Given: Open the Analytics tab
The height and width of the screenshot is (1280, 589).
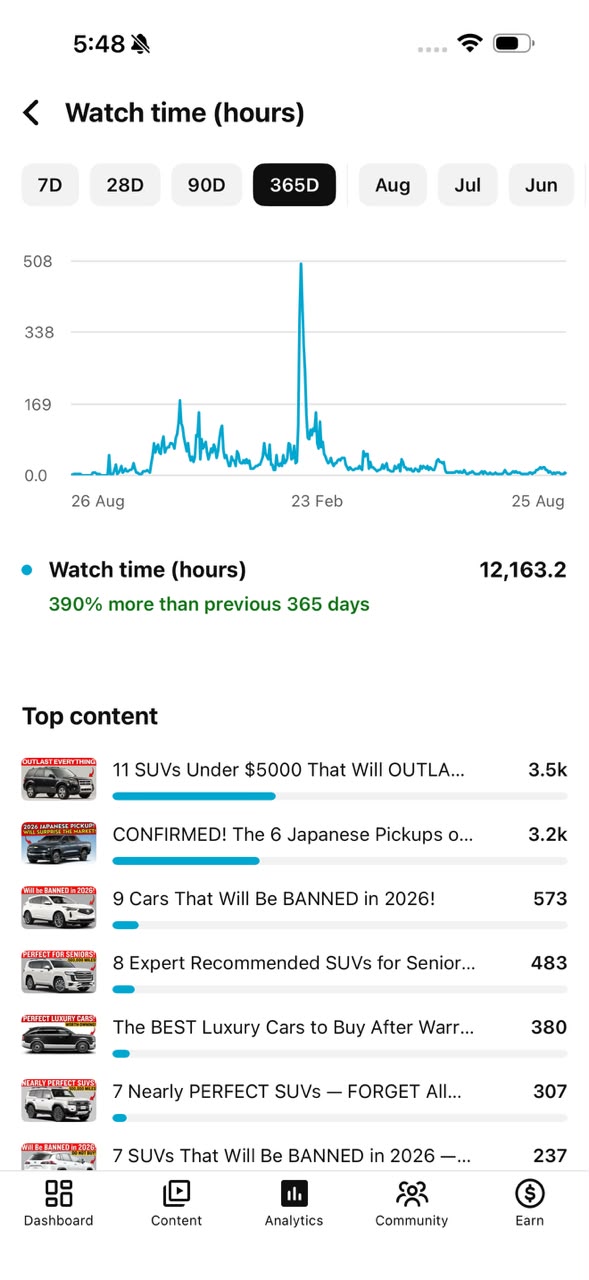Looking at the screenshot, I should coord(294,1203).
